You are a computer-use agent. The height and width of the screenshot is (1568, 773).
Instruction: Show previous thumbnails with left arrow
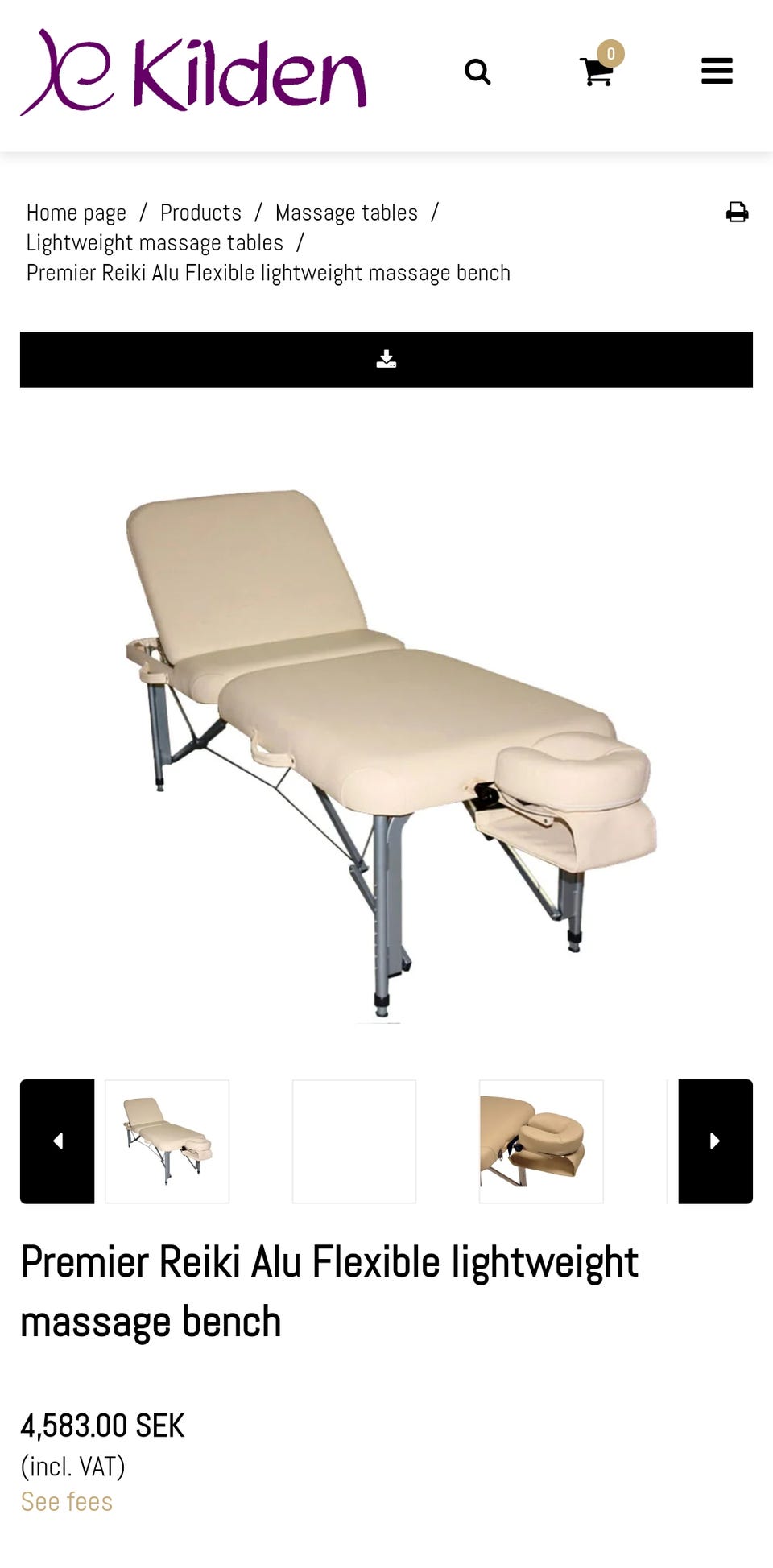57,1141
